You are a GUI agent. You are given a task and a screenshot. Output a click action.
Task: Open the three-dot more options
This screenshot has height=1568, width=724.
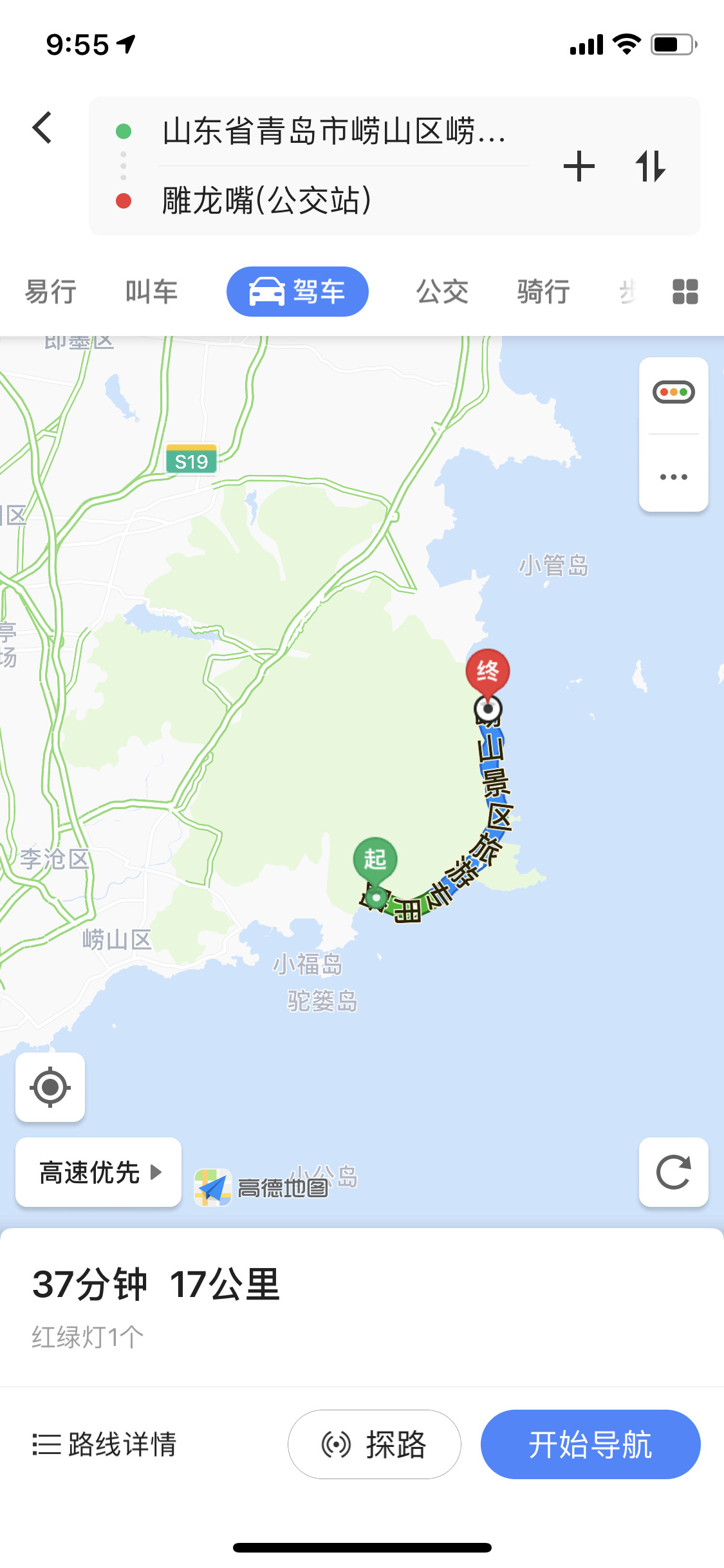coord(673,477)
